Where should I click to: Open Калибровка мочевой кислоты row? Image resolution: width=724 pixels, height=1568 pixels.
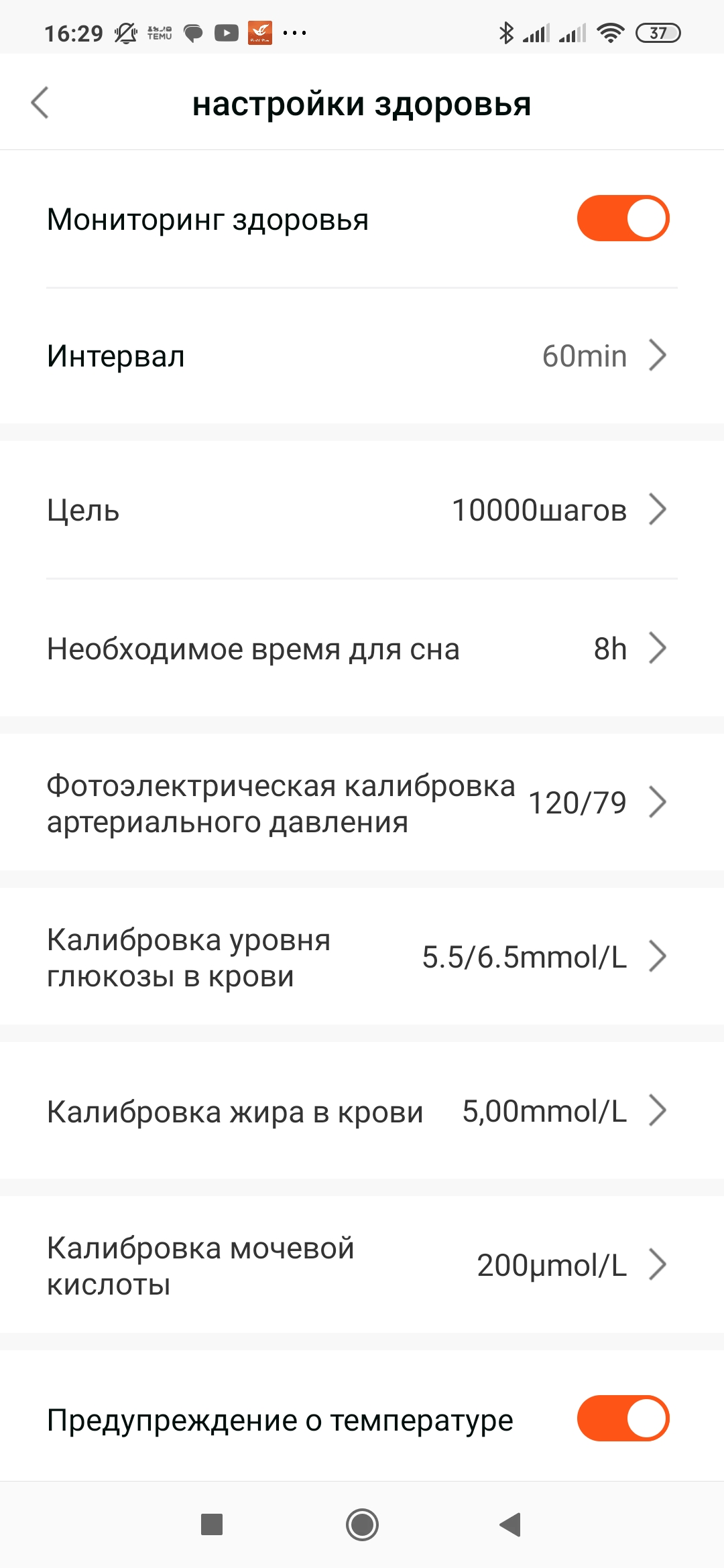point(362,1265)
